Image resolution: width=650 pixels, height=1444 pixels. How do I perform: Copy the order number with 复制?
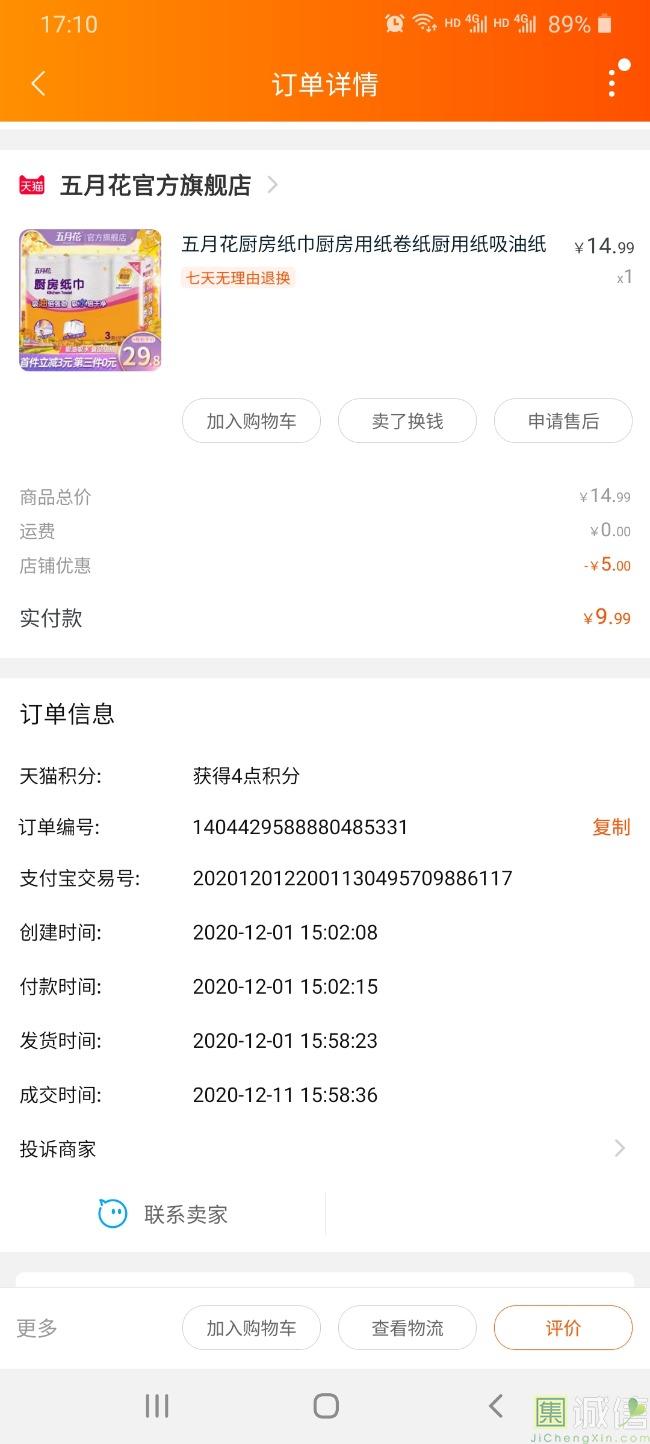[x=611, y=827]
